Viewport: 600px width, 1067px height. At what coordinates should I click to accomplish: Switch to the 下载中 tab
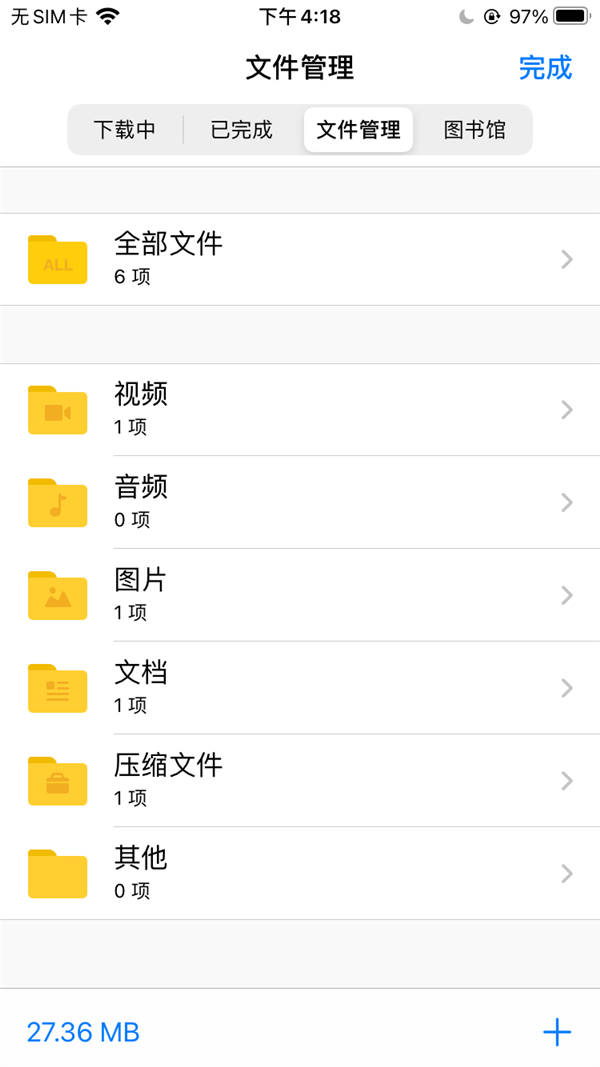[125, 130]
